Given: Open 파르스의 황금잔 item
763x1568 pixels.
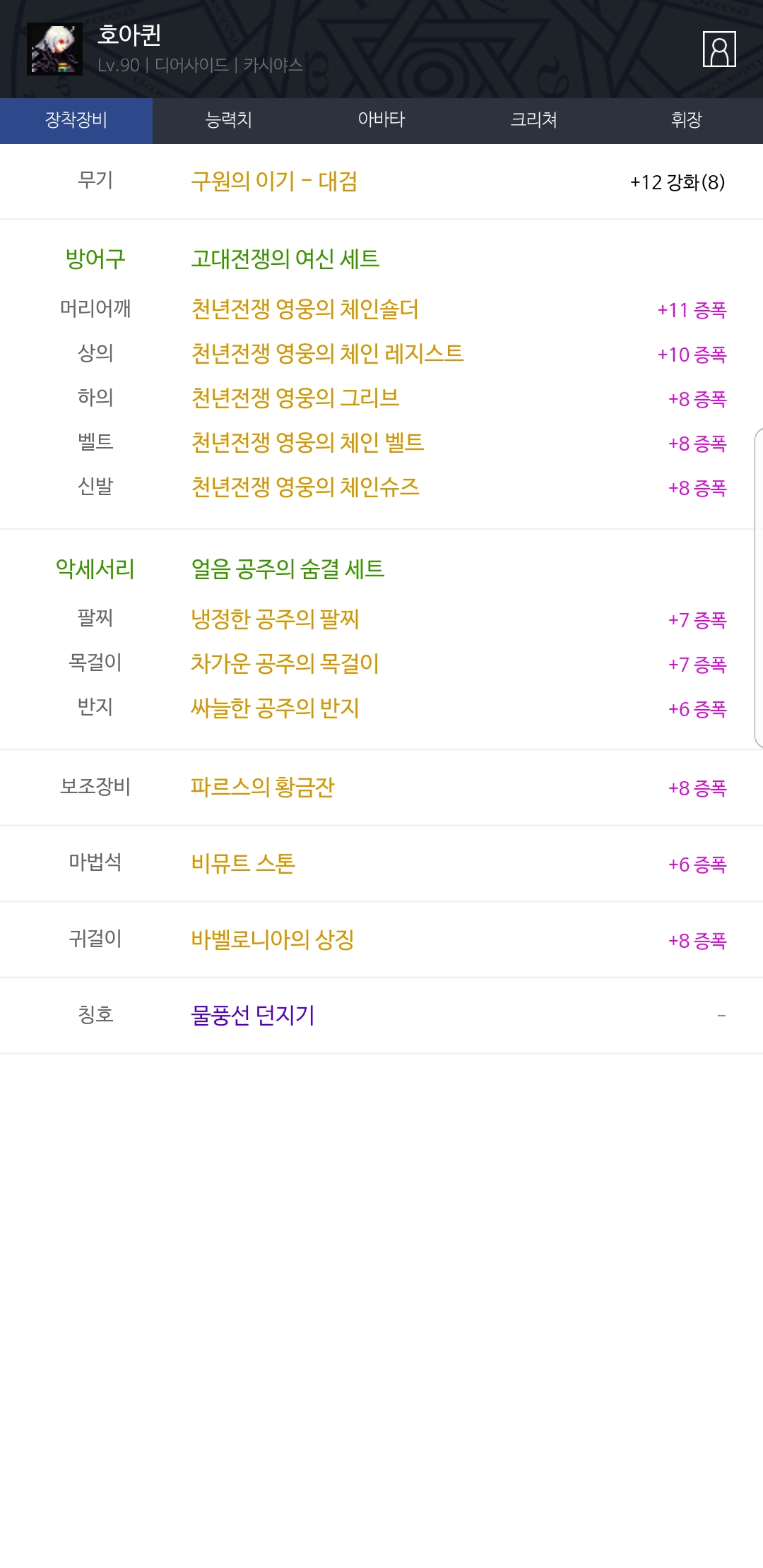Looking at the screenshot, I should click(x=263, y=788).
